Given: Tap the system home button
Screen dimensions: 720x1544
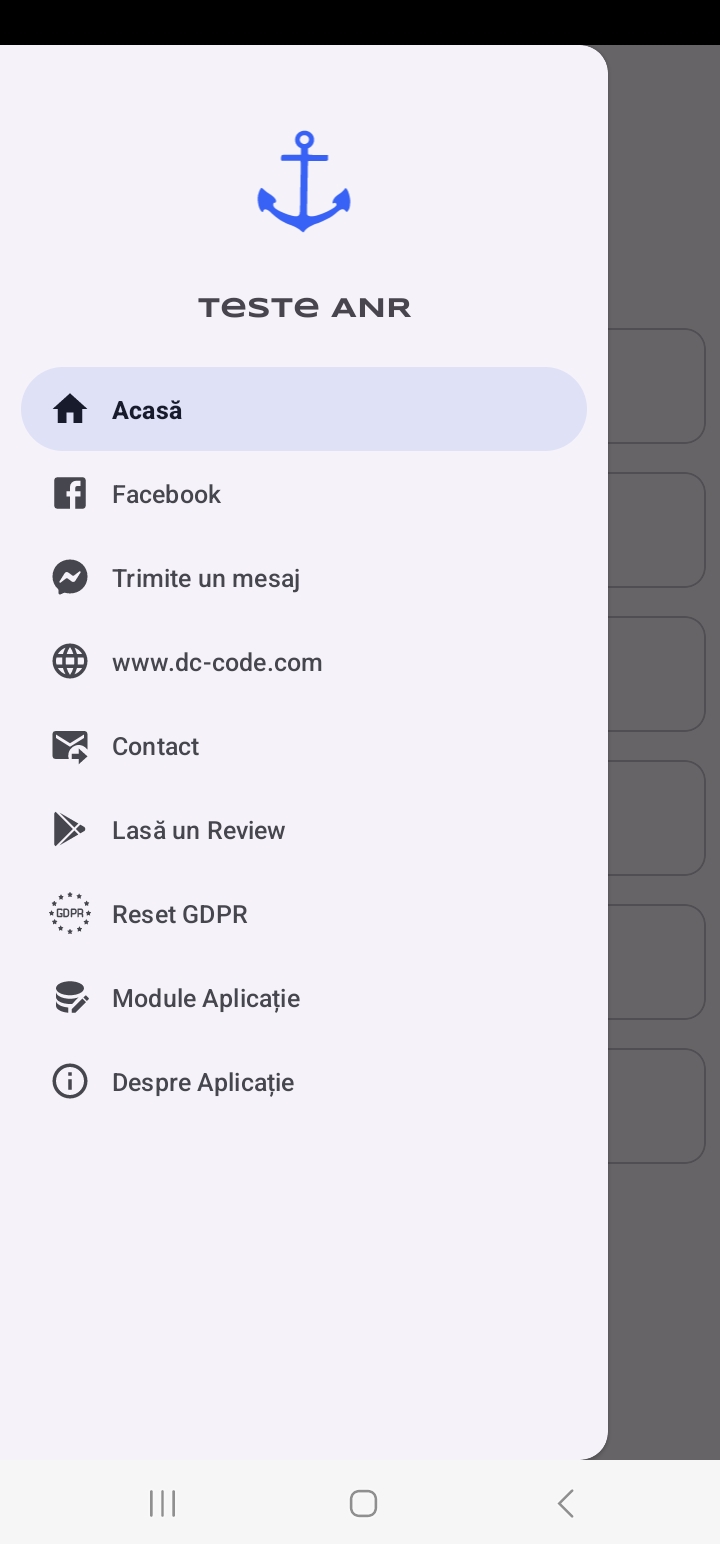Looking at the screenshot, I should click(x=363, y=1503).
